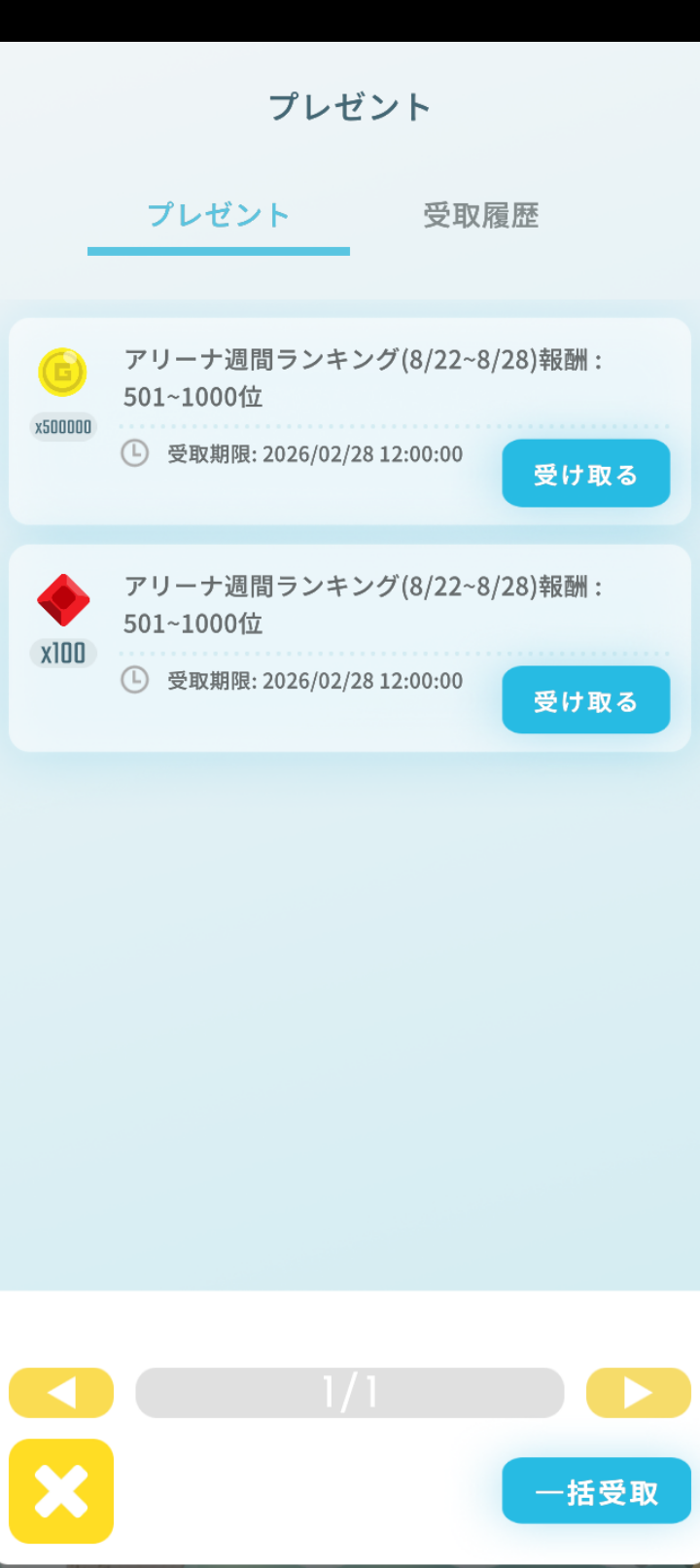This screenshot has width=700, height=1568.
Task: Click the right pagination arrow
Action: pos(639,1392)
